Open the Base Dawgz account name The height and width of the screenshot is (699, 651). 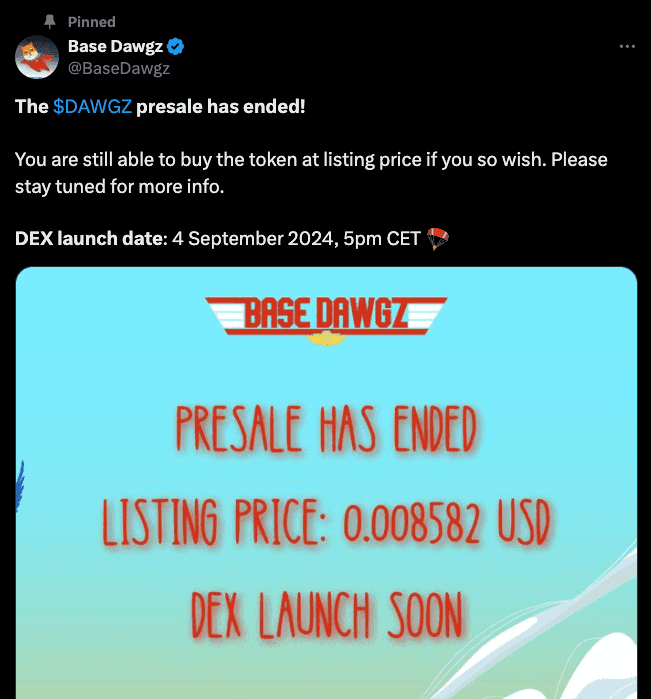tap(113, 46)
